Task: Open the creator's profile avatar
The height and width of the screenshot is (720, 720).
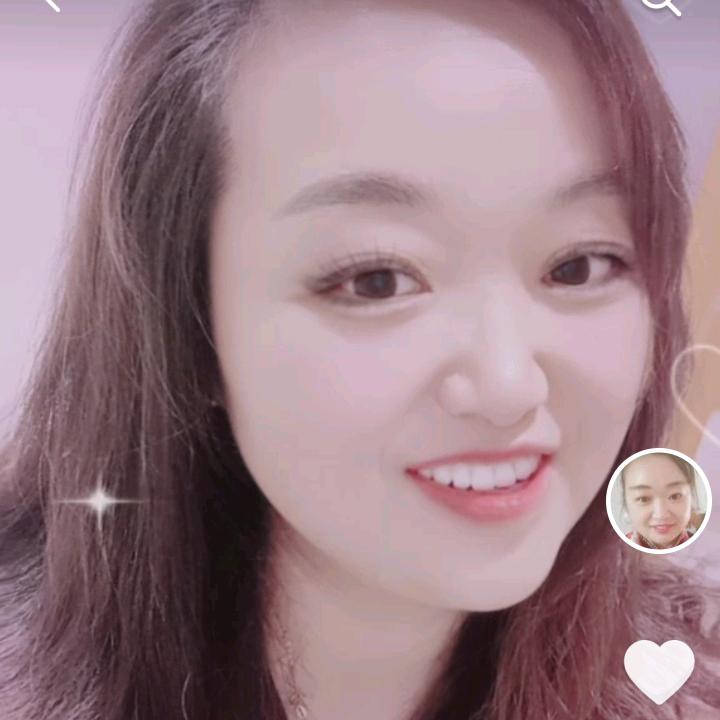Action: [x=658, y=500]
